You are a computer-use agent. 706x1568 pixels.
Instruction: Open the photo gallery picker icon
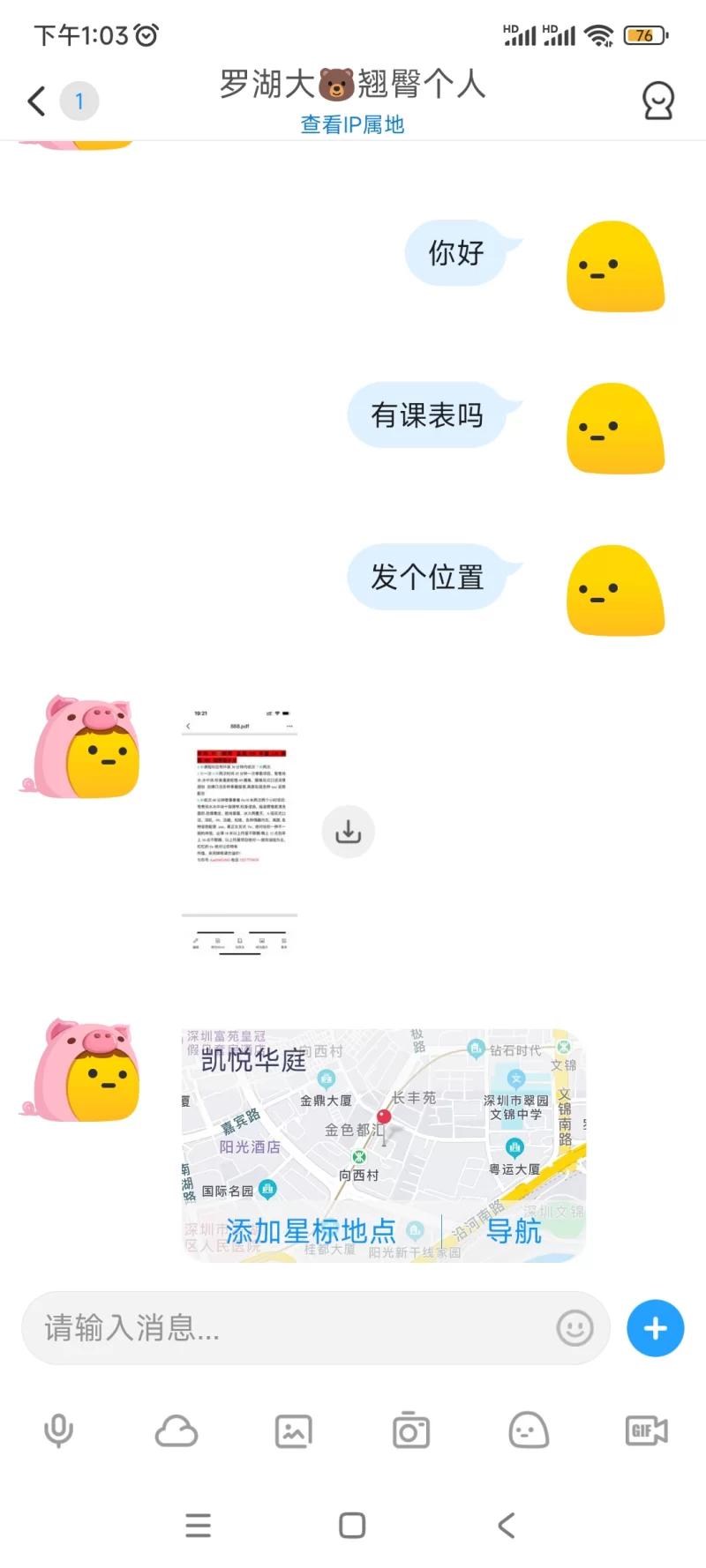coord(293,1430)
